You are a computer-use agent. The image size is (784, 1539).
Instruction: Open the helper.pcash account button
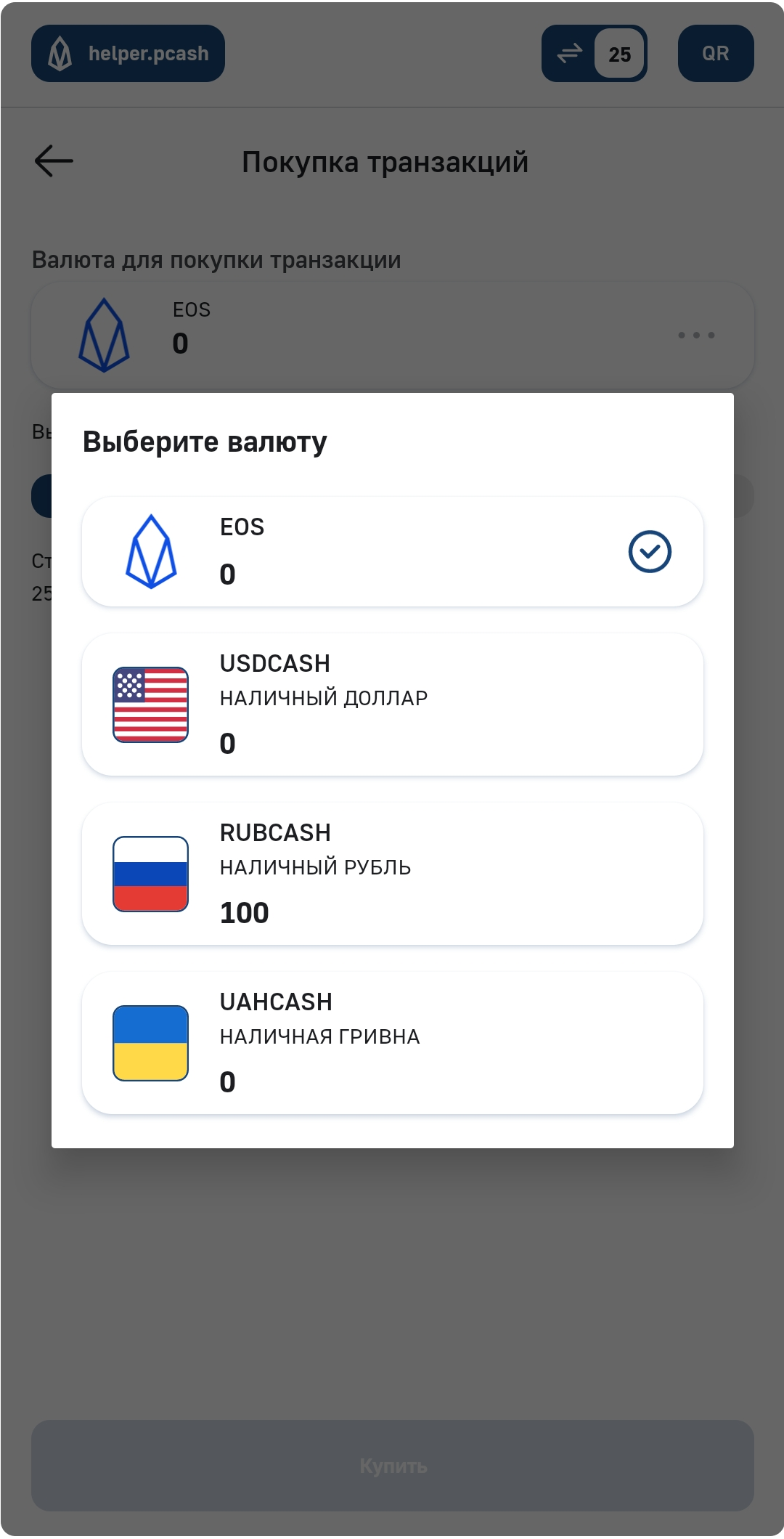click(x=128, y=54)
